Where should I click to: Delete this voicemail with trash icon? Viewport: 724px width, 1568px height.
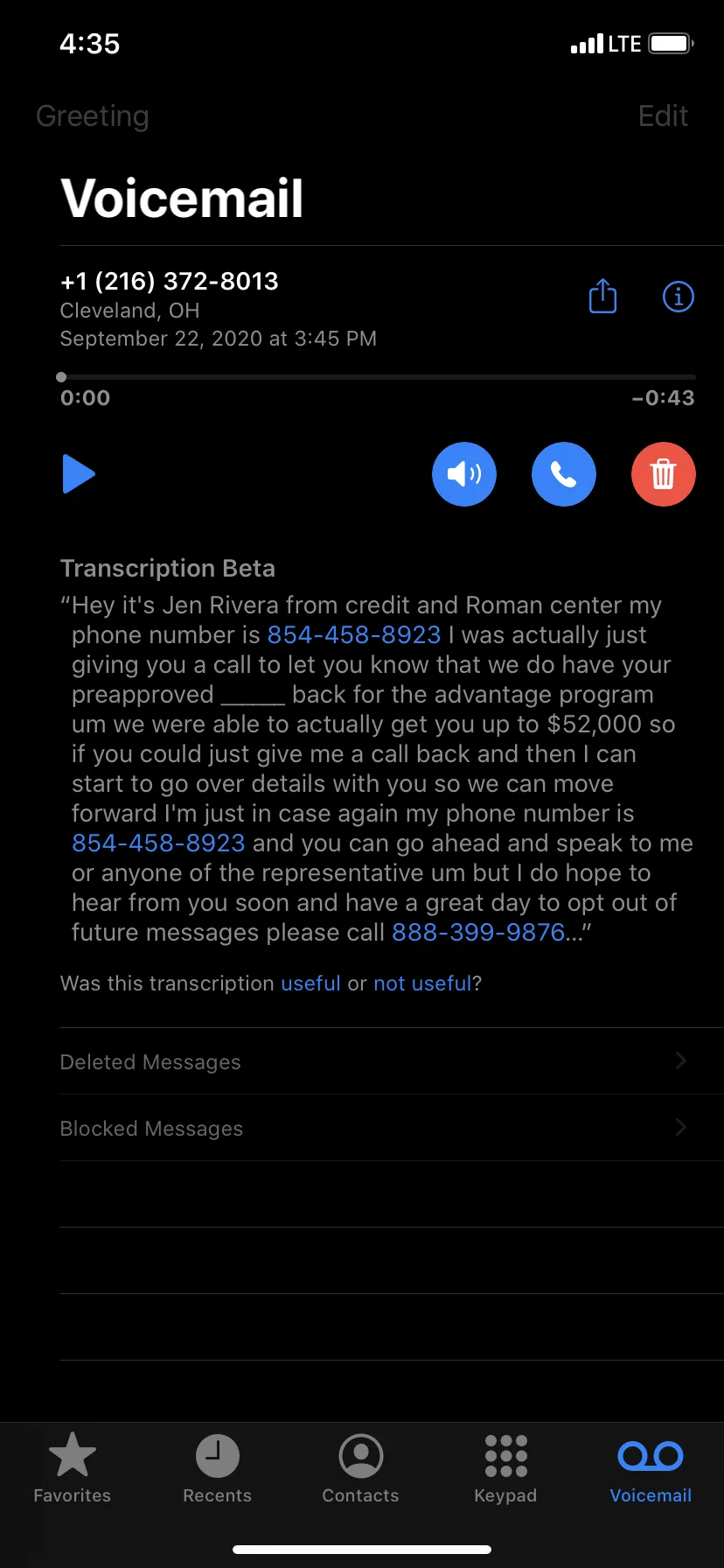pyautogui.click(x=664, y=474)
